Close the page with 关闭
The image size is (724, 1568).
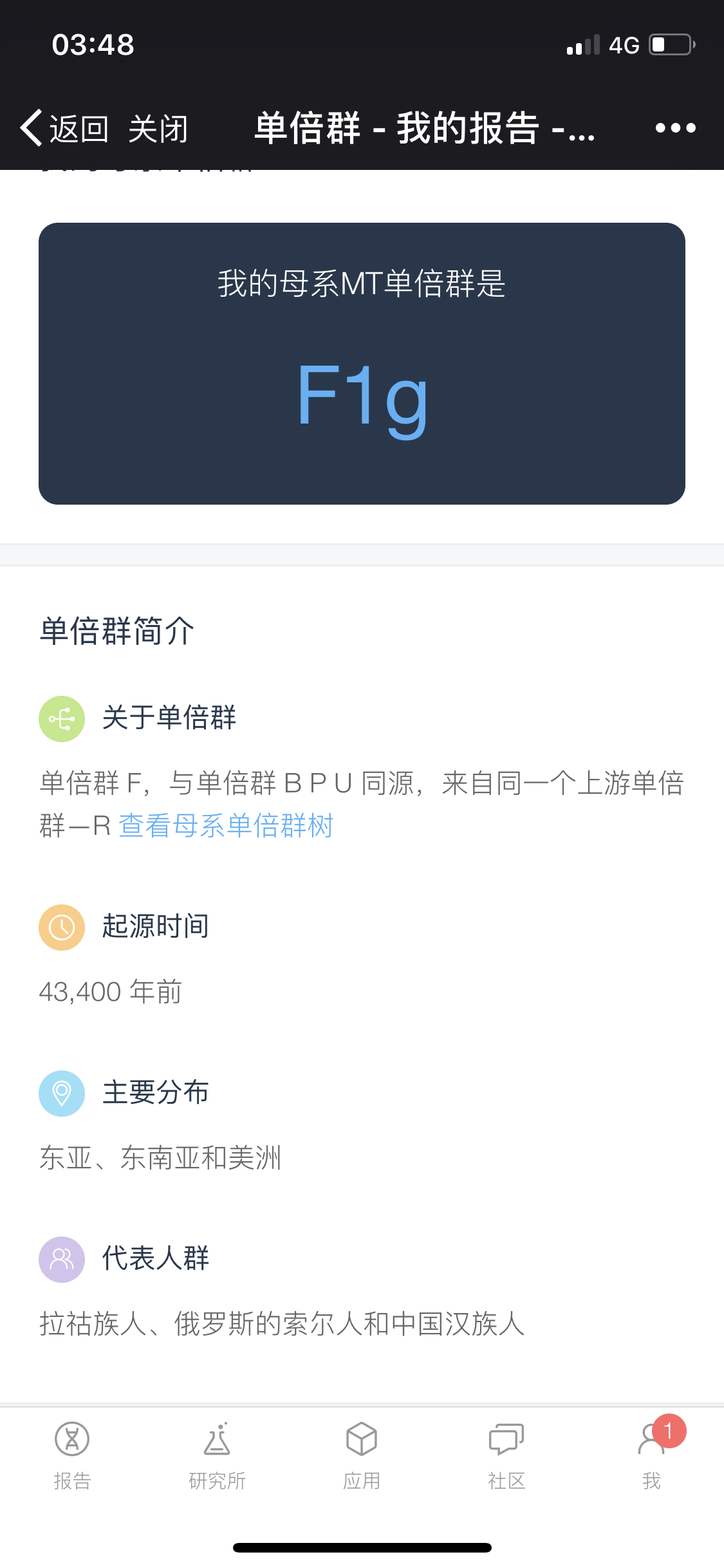click(x=158, y=129)
